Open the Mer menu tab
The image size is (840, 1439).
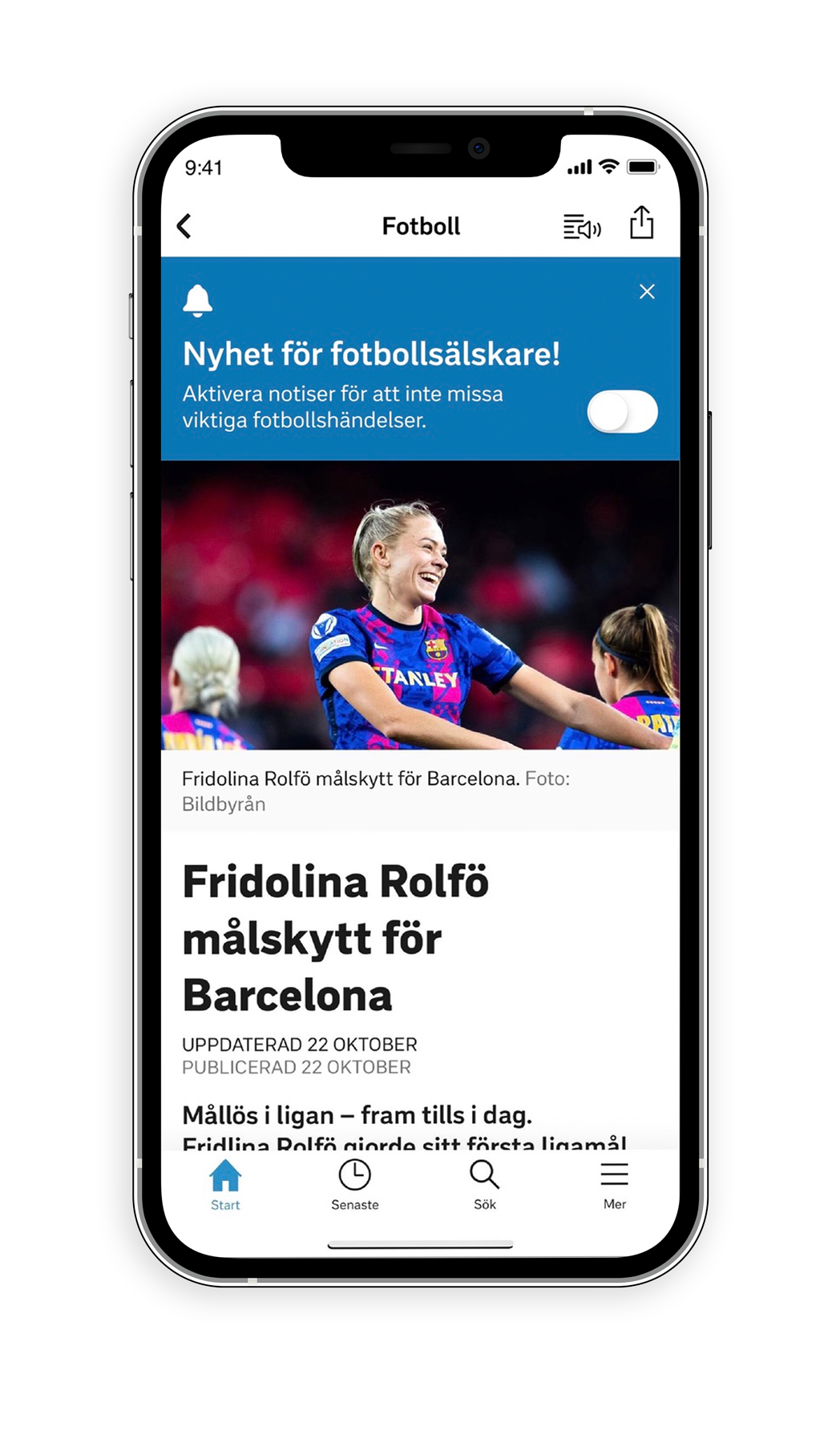[614, 1185]
